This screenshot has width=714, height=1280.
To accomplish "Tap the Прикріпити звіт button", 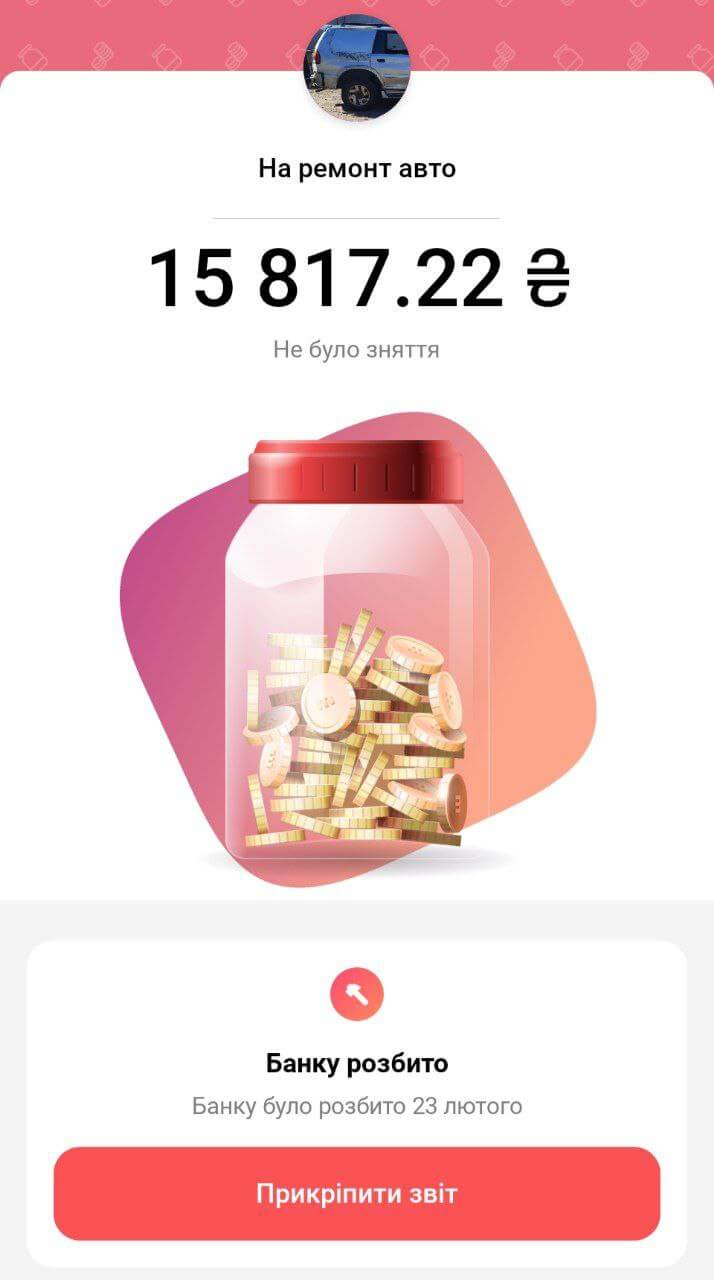I will [357, 1193].
